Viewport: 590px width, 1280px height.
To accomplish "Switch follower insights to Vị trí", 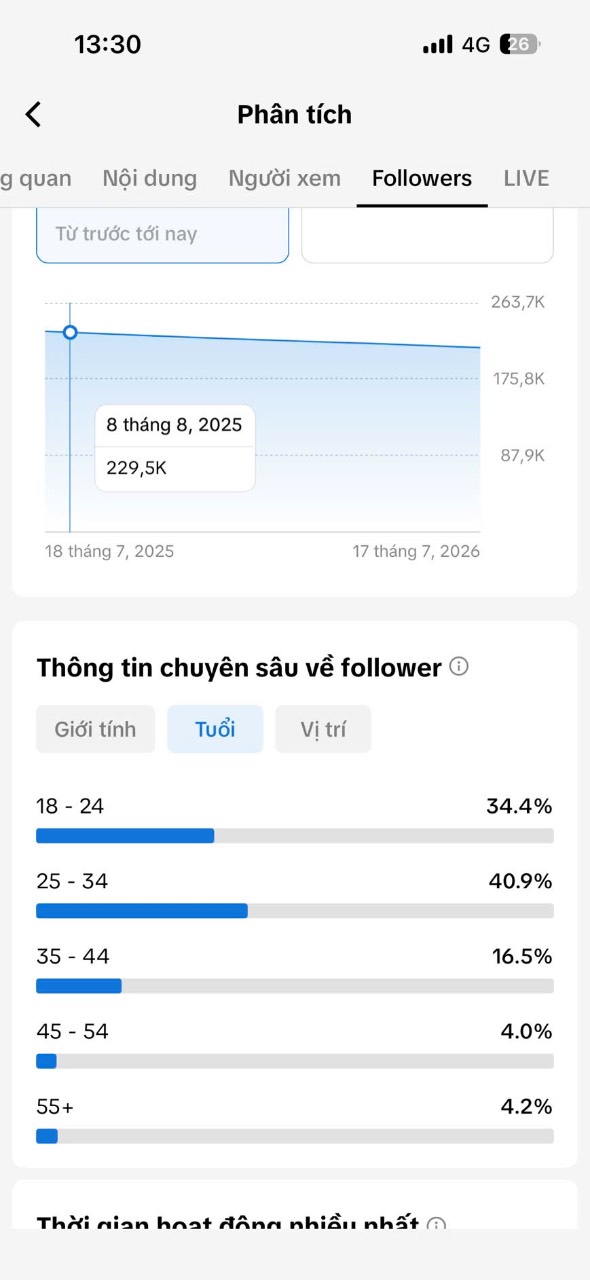I will coord(323,729).
